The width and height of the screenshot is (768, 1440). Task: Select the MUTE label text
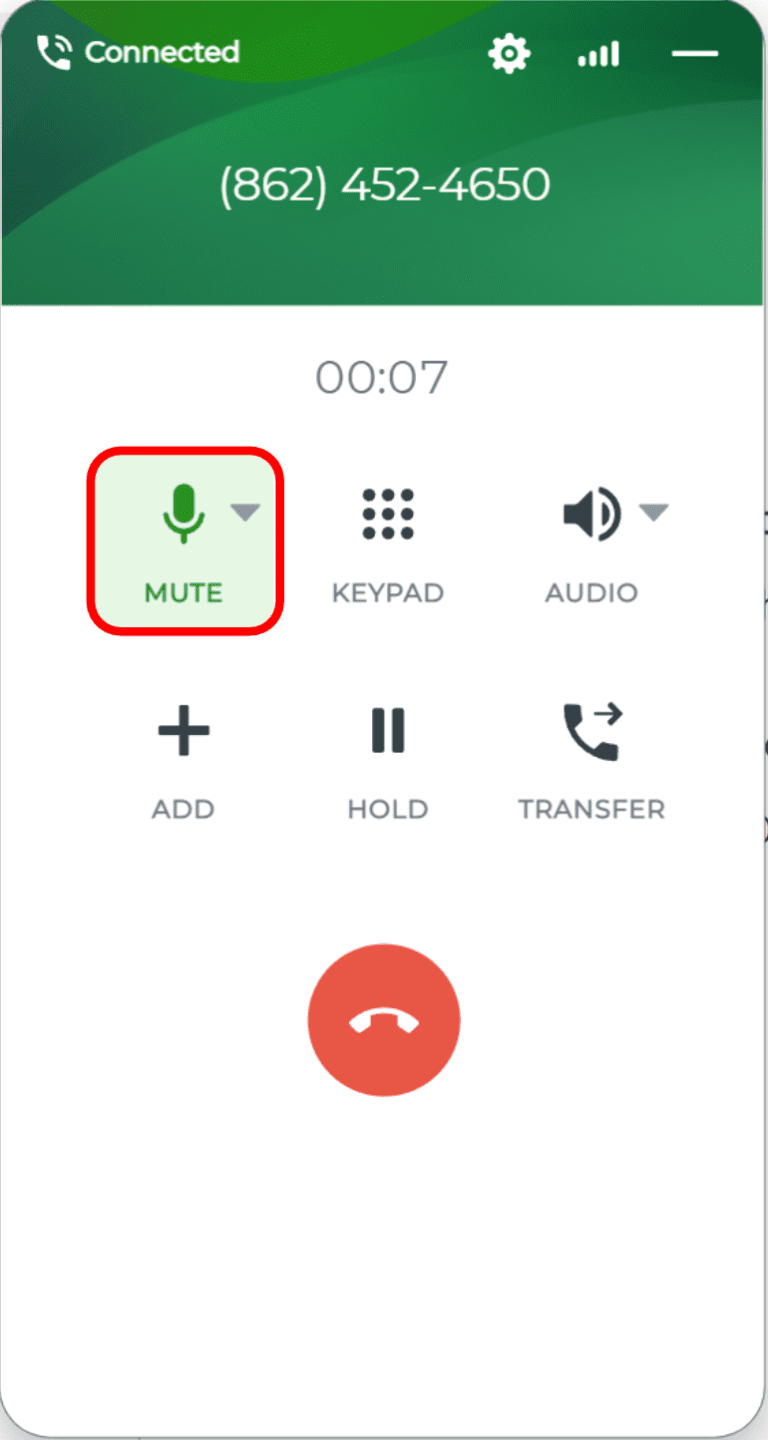coord(183,592)
